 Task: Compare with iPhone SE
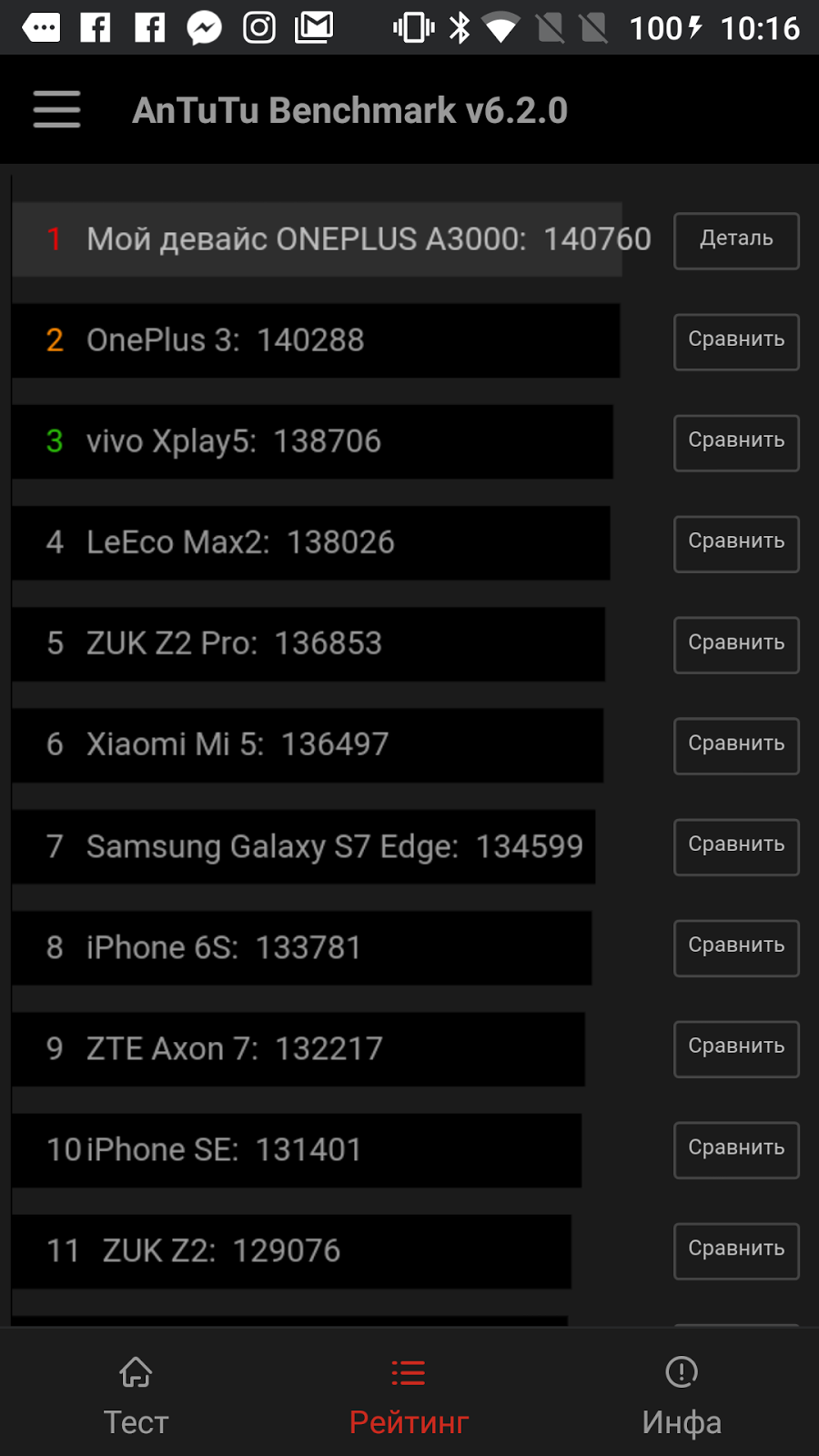736,1149
